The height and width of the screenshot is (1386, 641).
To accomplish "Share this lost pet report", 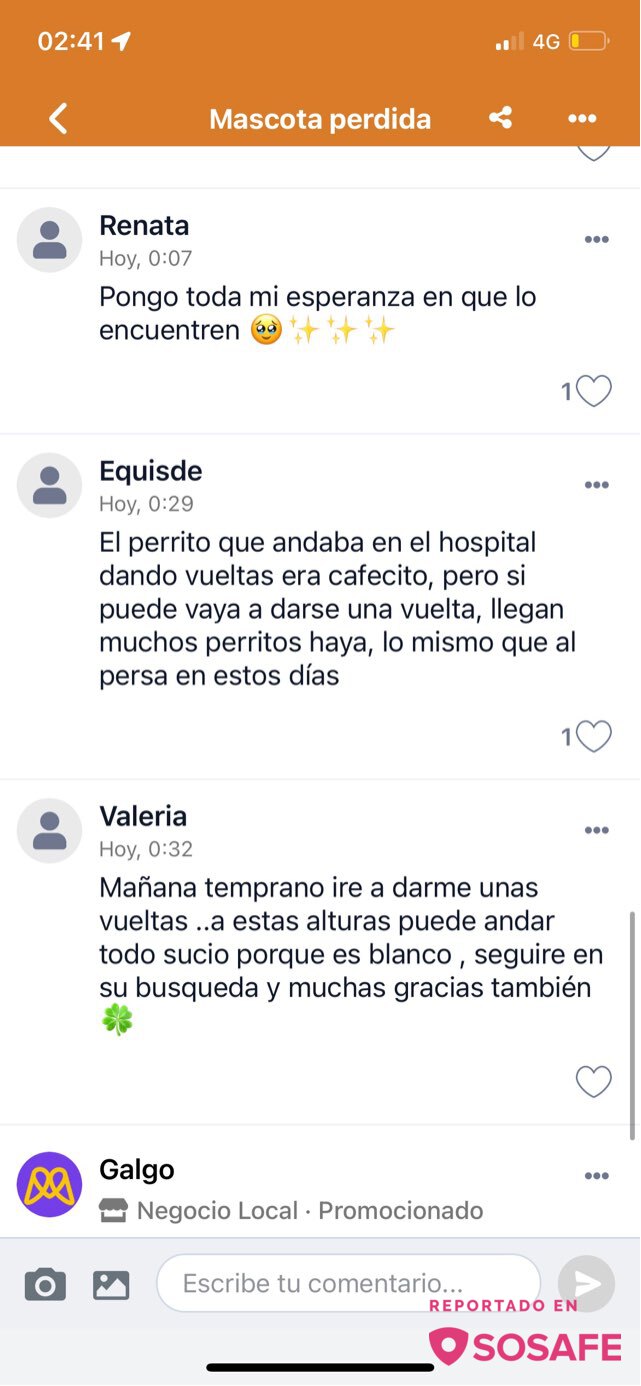I will (500, 118).
